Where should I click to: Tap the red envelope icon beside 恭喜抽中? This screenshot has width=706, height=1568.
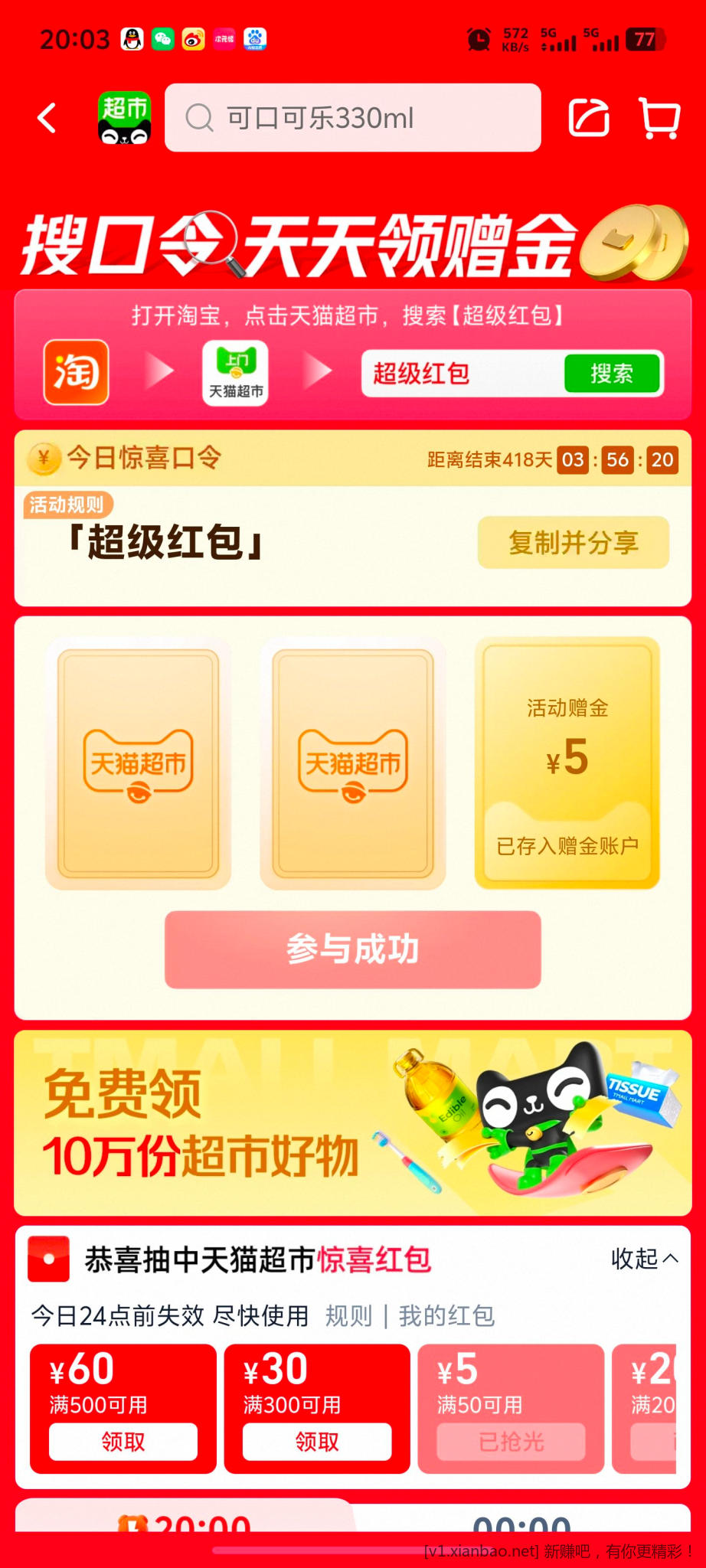point(51,1259)
